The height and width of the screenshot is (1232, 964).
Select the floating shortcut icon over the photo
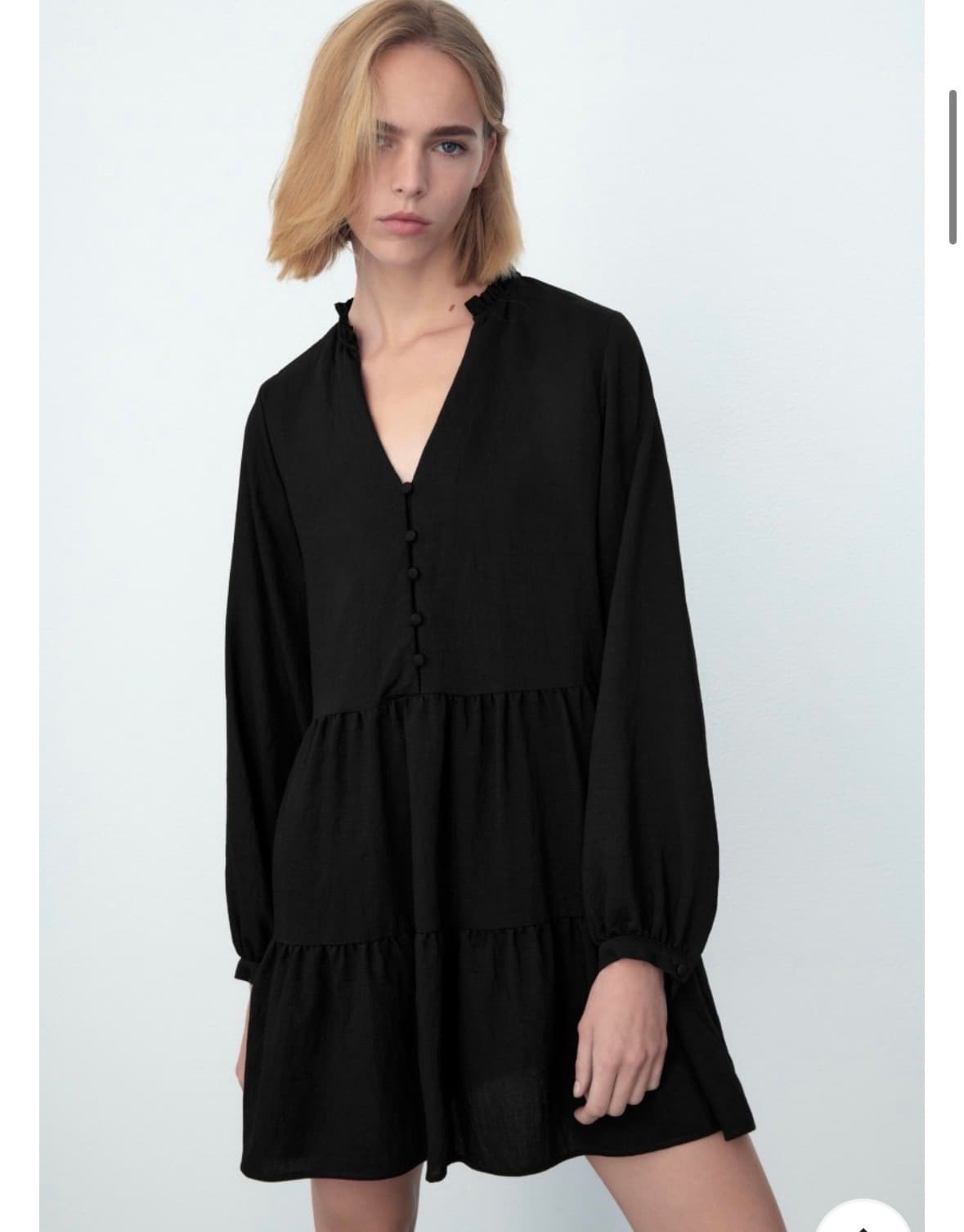(x=863, y=1225)
